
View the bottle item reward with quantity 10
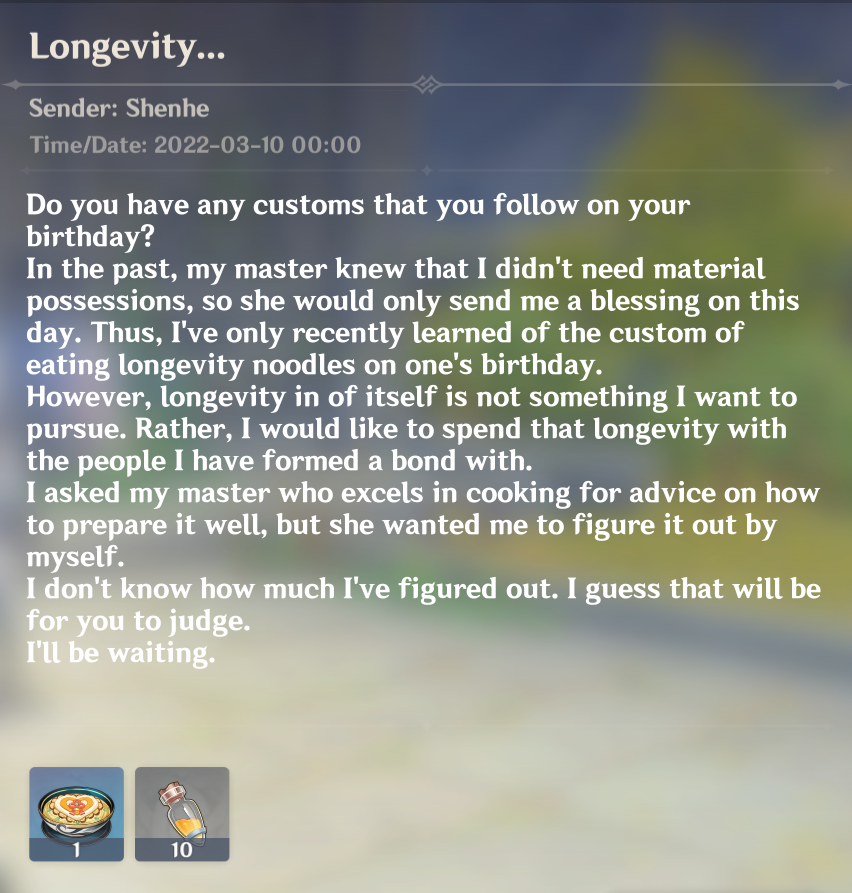[182, 812]
